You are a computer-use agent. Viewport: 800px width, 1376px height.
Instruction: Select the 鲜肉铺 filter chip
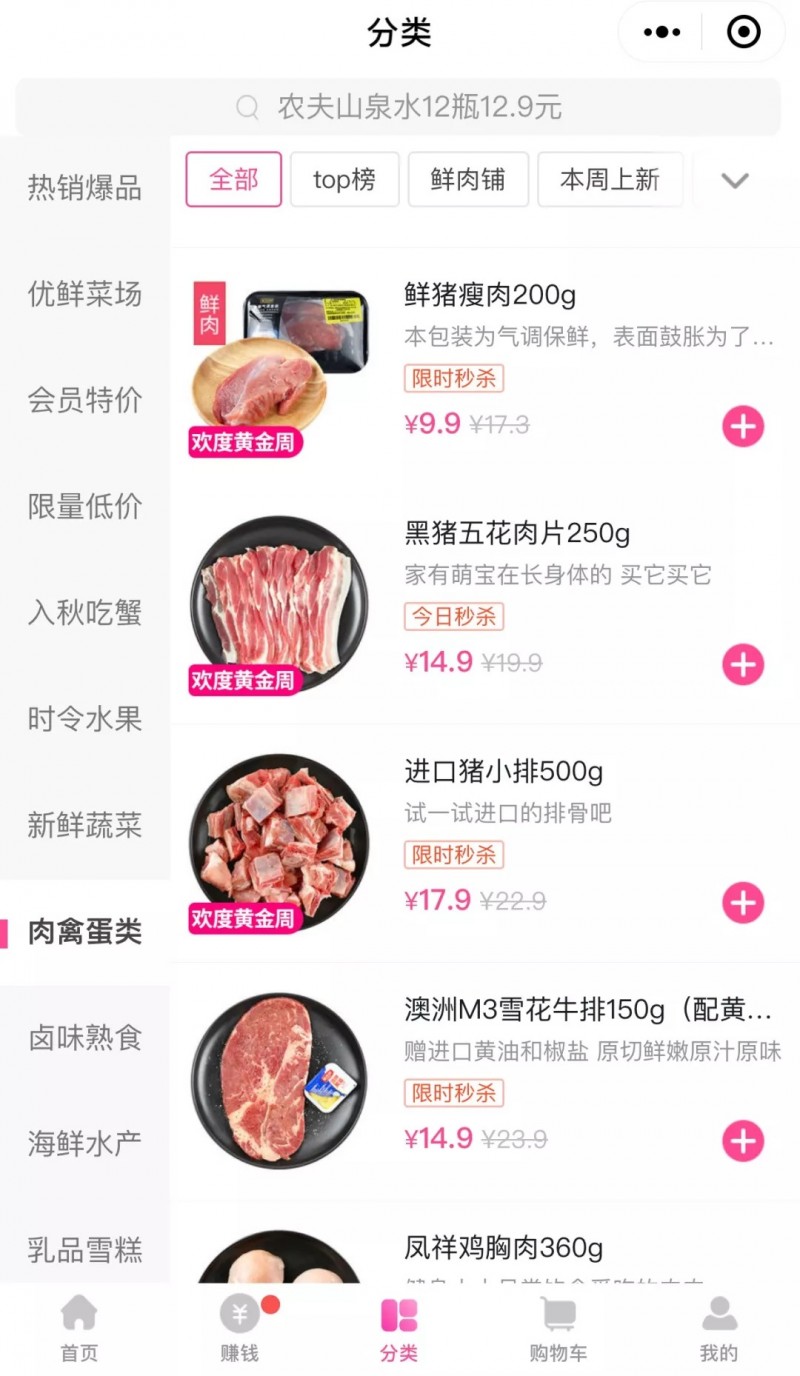[468, 180]
